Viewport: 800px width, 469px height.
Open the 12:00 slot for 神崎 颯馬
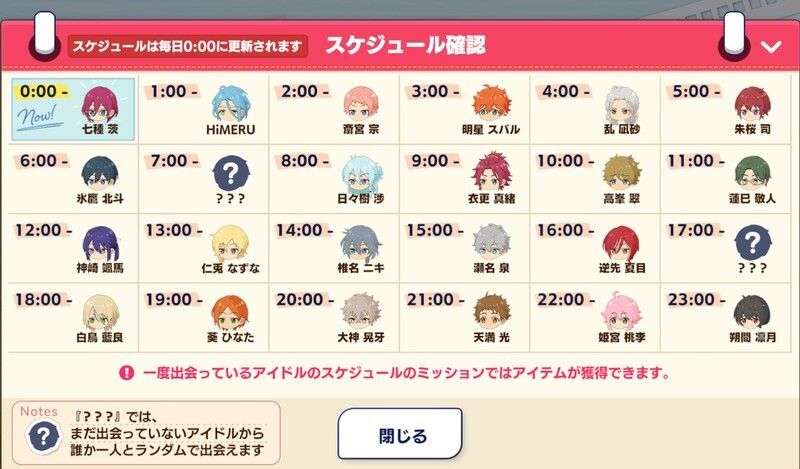point(71,248)
